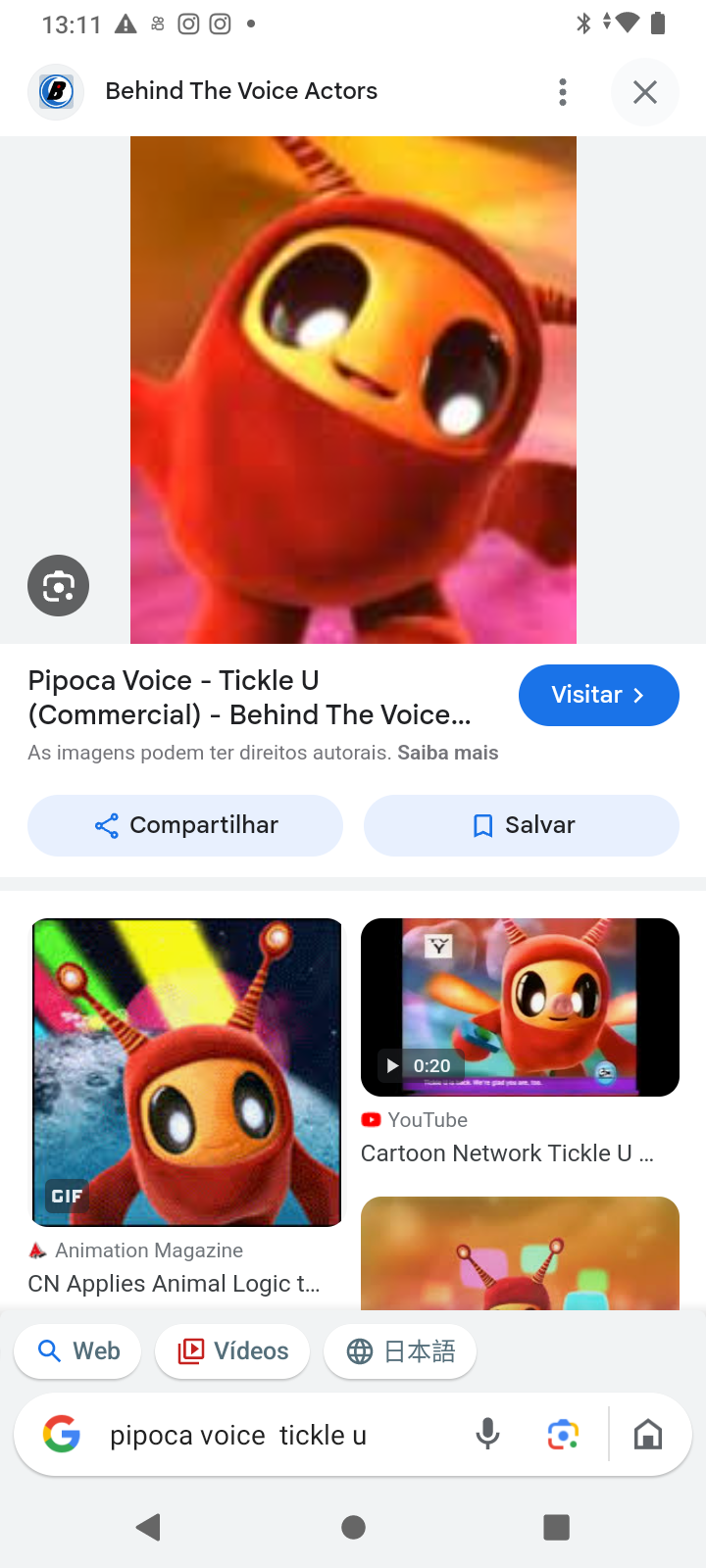Open the Saiba mais link
Screen dimensions: 706x1568
click(447, 753)
